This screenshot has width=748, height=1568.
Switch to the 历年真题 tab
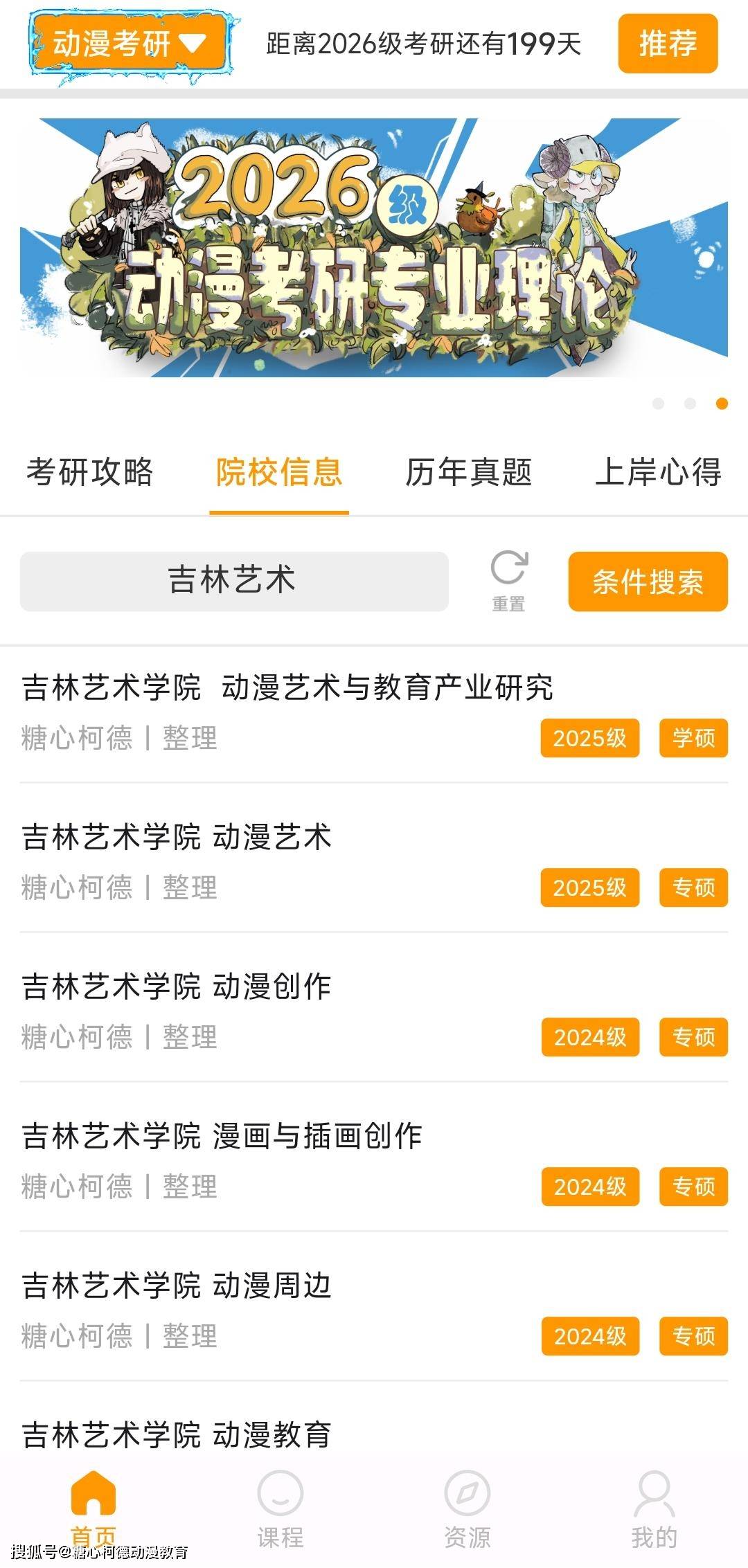pos(469,473)
